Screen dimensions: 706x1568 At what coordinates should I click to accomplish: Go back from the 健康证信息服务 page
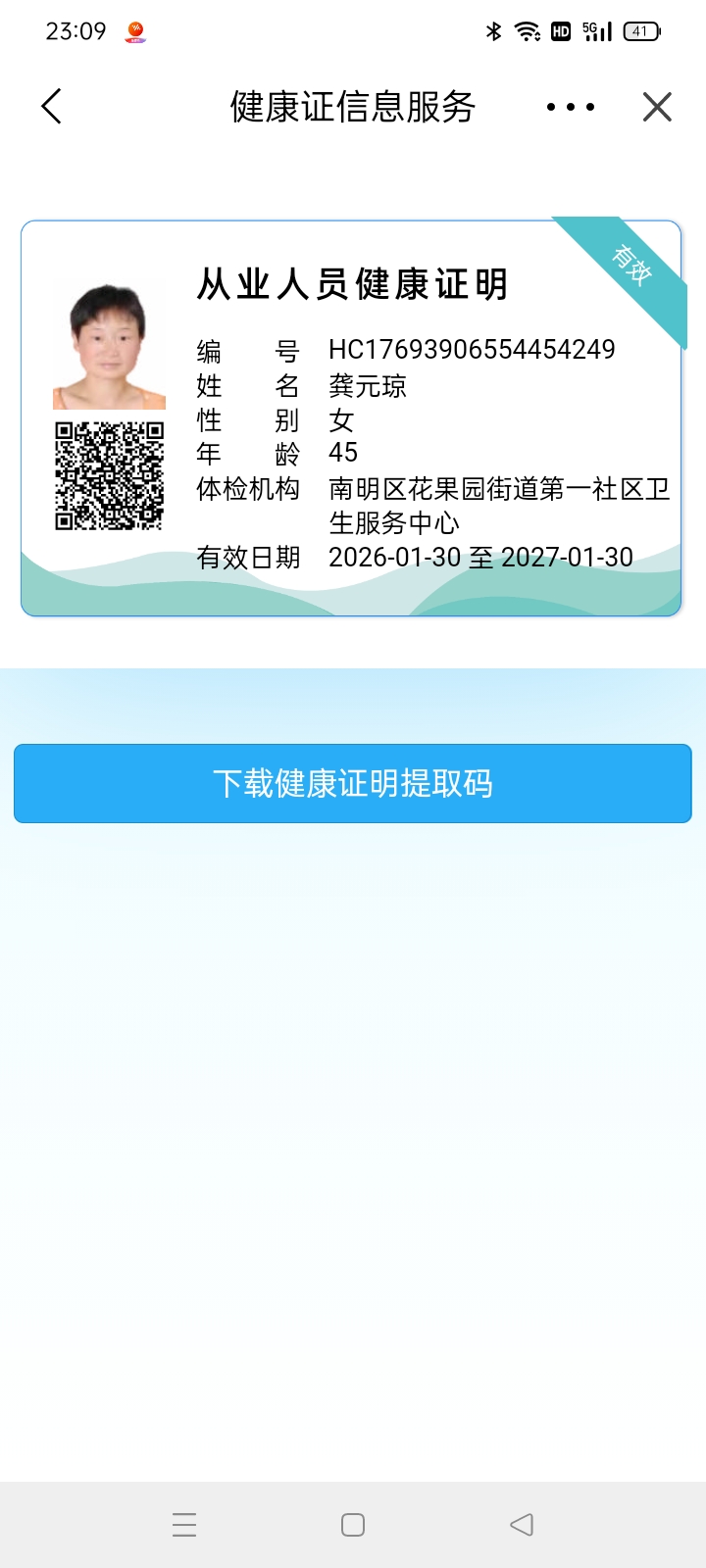coord(52,107)
